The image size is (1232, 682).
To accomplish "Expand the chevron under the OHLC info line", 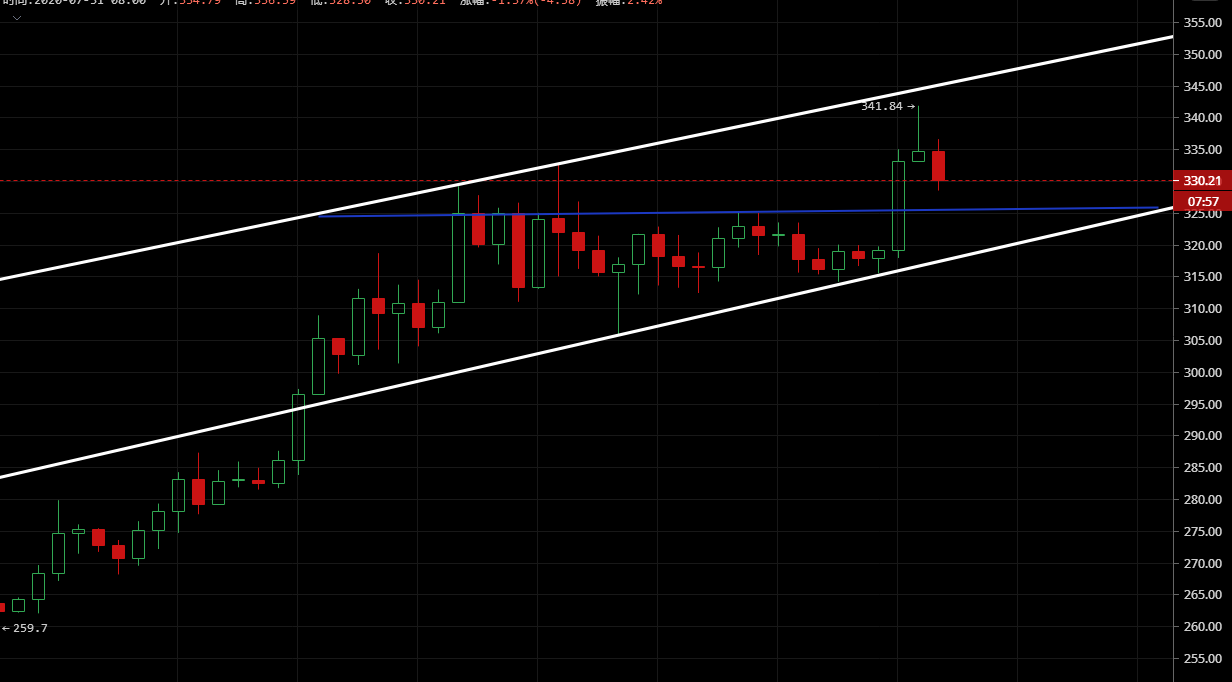I will (x=17, y=18).
